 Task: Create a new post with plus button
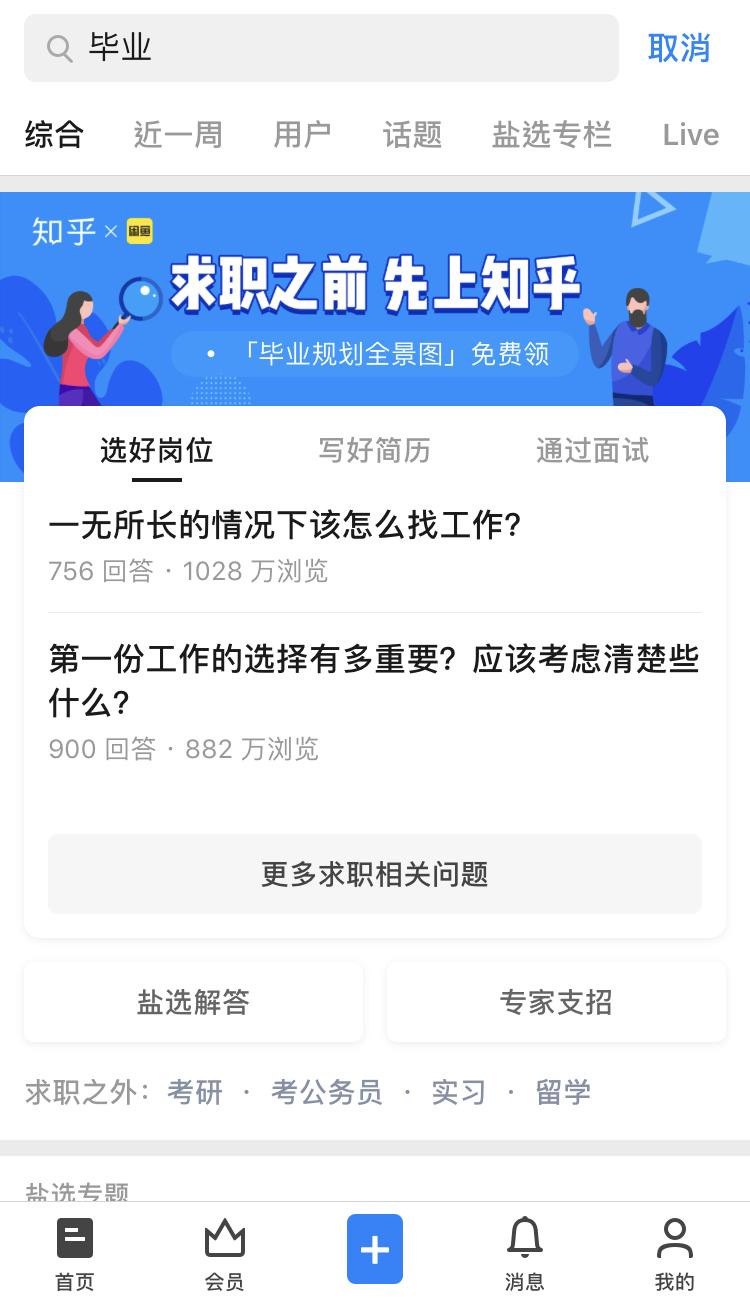click(375, 1249)
